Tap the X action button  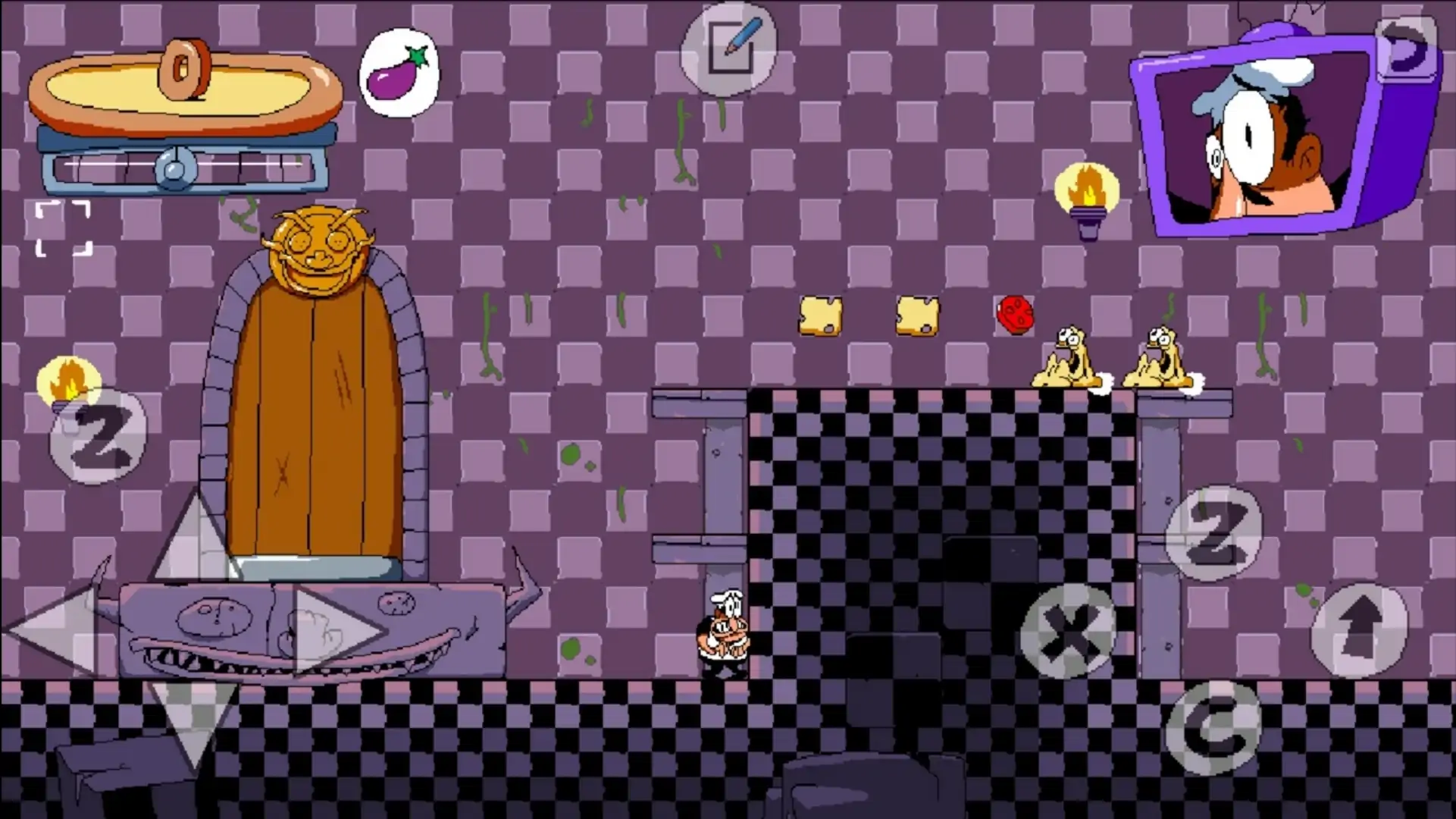click(x=1068, y=631)
